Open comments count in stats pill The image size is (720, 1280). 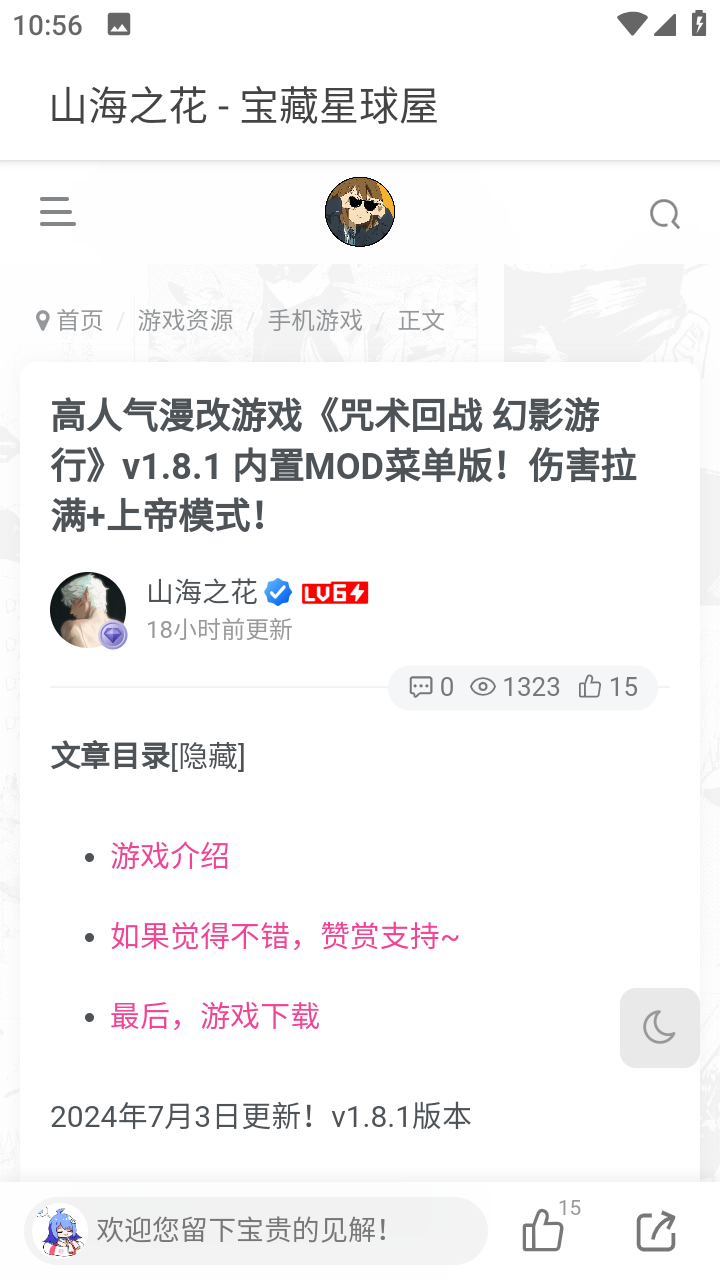[x=432, y=687]
